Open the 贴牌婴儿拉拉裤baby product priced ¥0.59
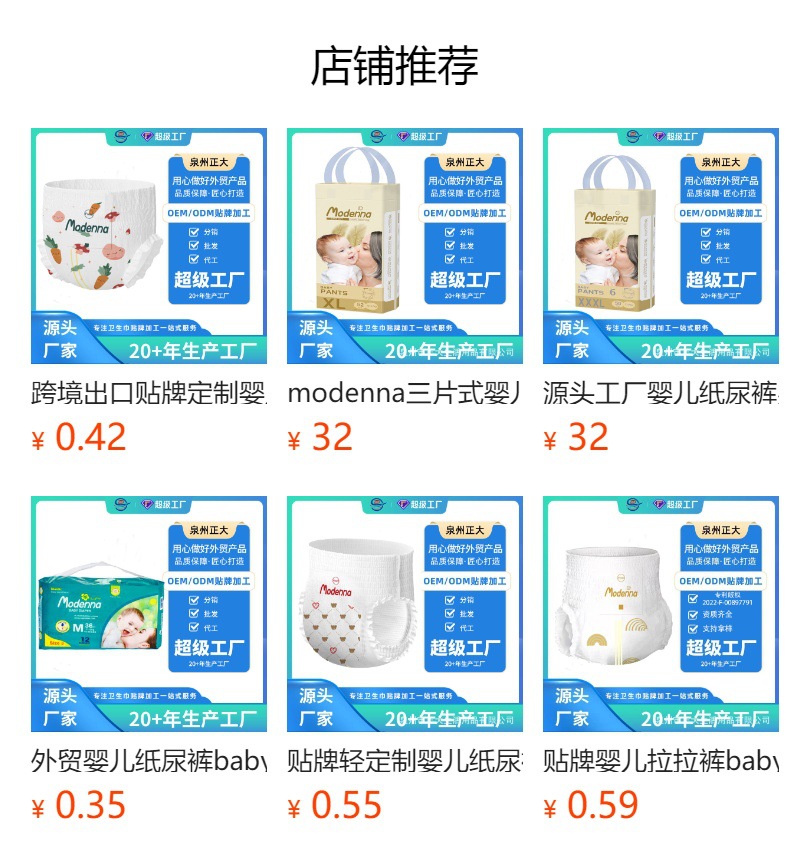The width and height of the screenshot is (790, 864). [660, 614]
